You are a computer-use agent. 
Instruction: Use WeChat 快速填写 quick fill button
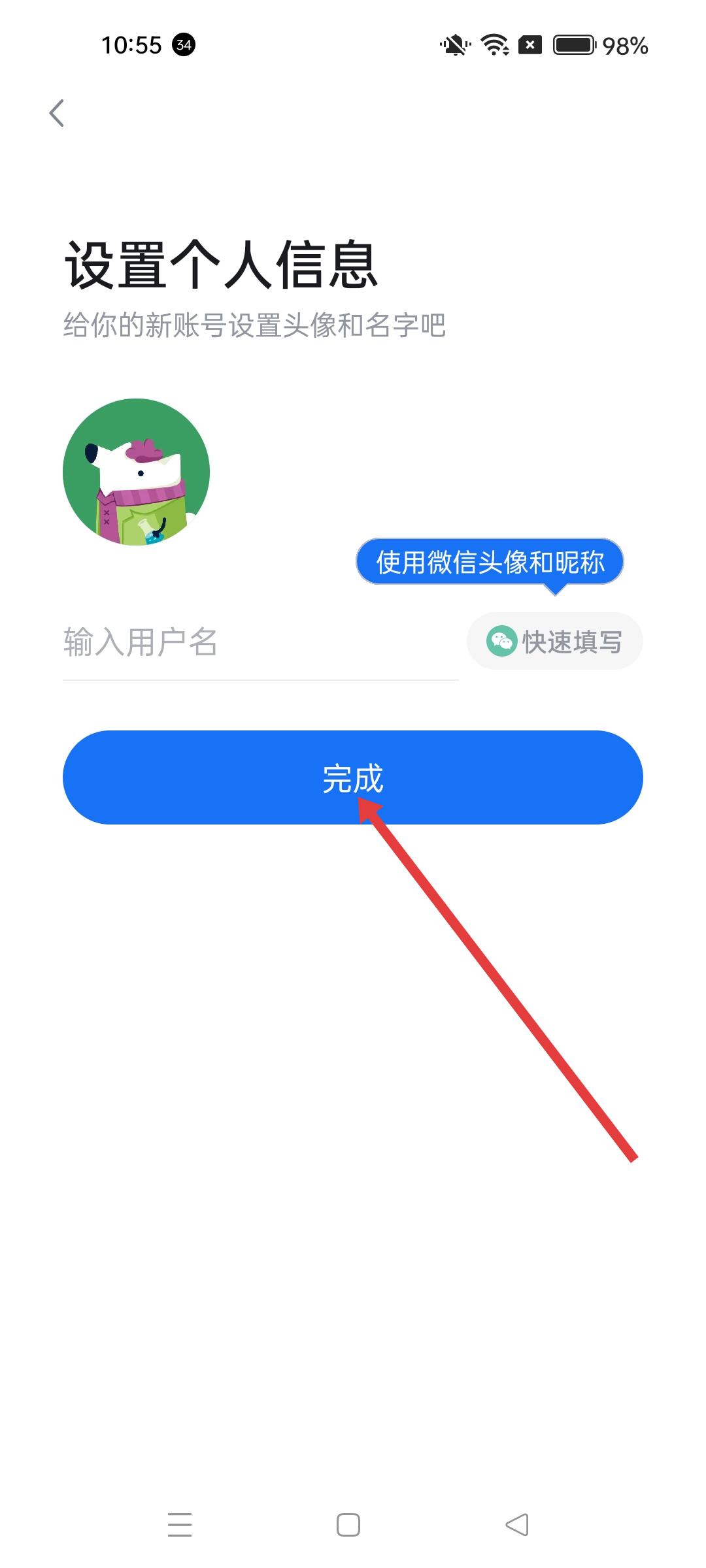[554, 642]
